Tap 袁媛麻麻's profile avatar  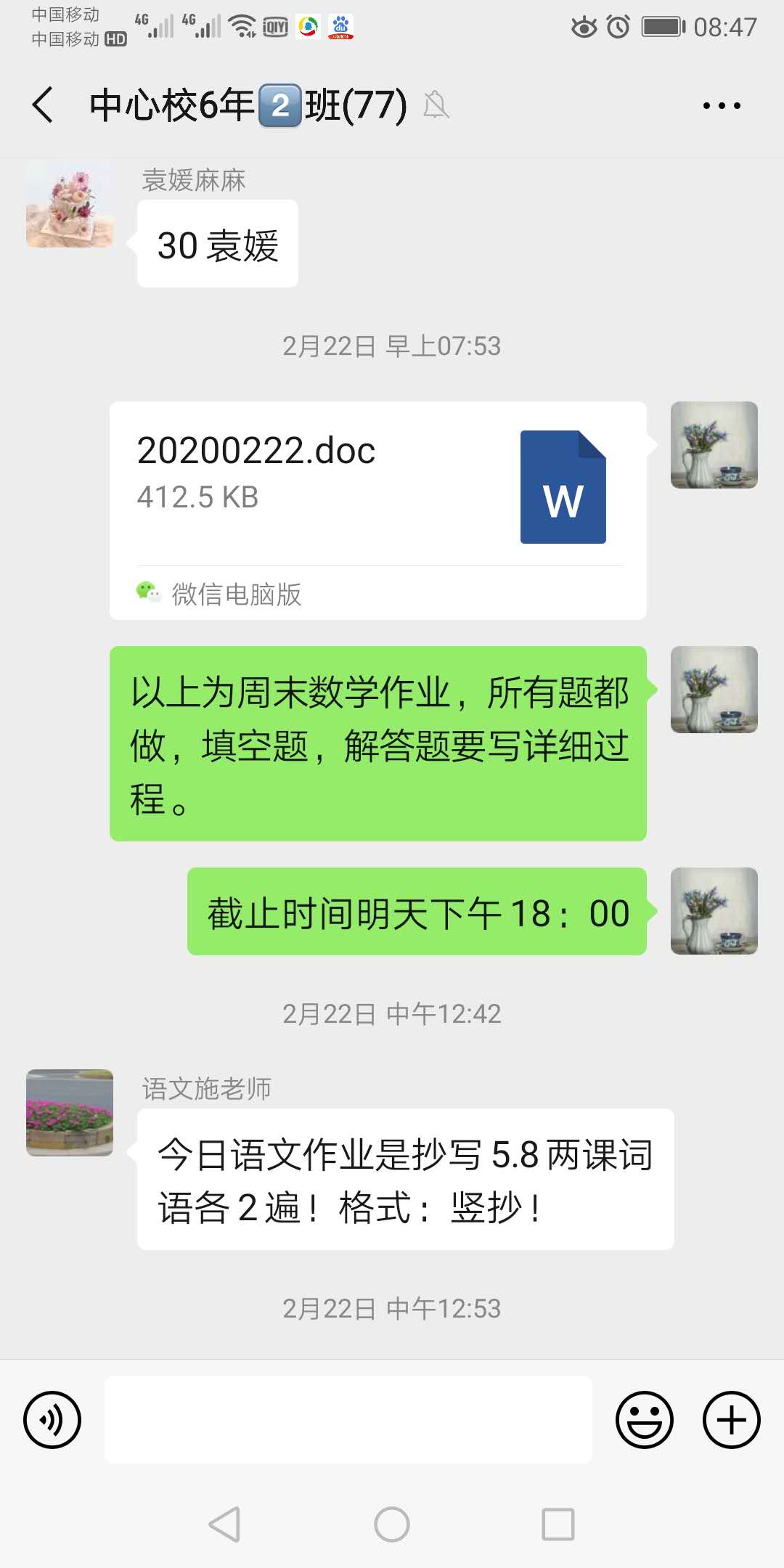coord(70,205)
